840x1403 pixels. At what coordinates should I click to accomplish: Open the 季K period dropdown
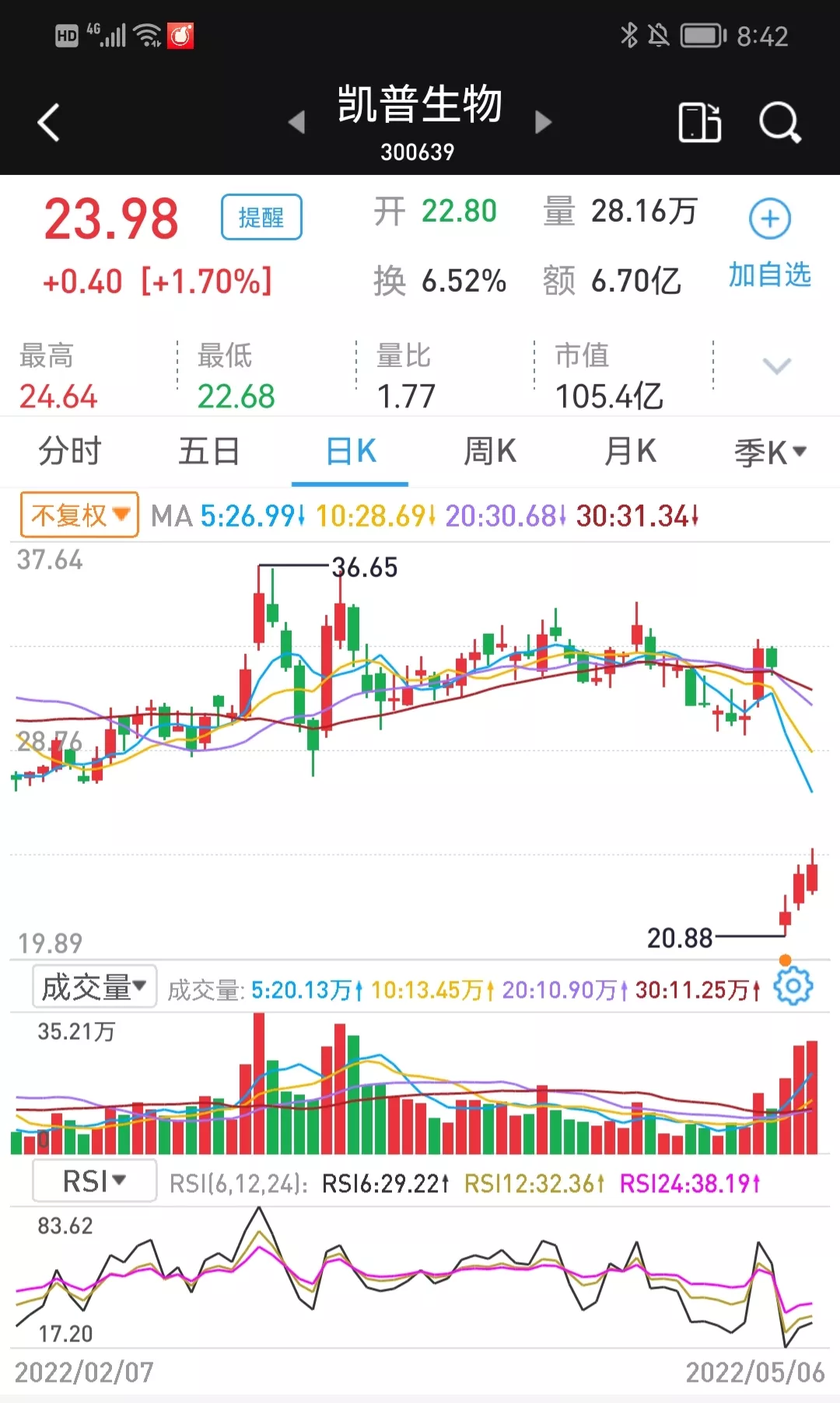click(x=770, y=453)
